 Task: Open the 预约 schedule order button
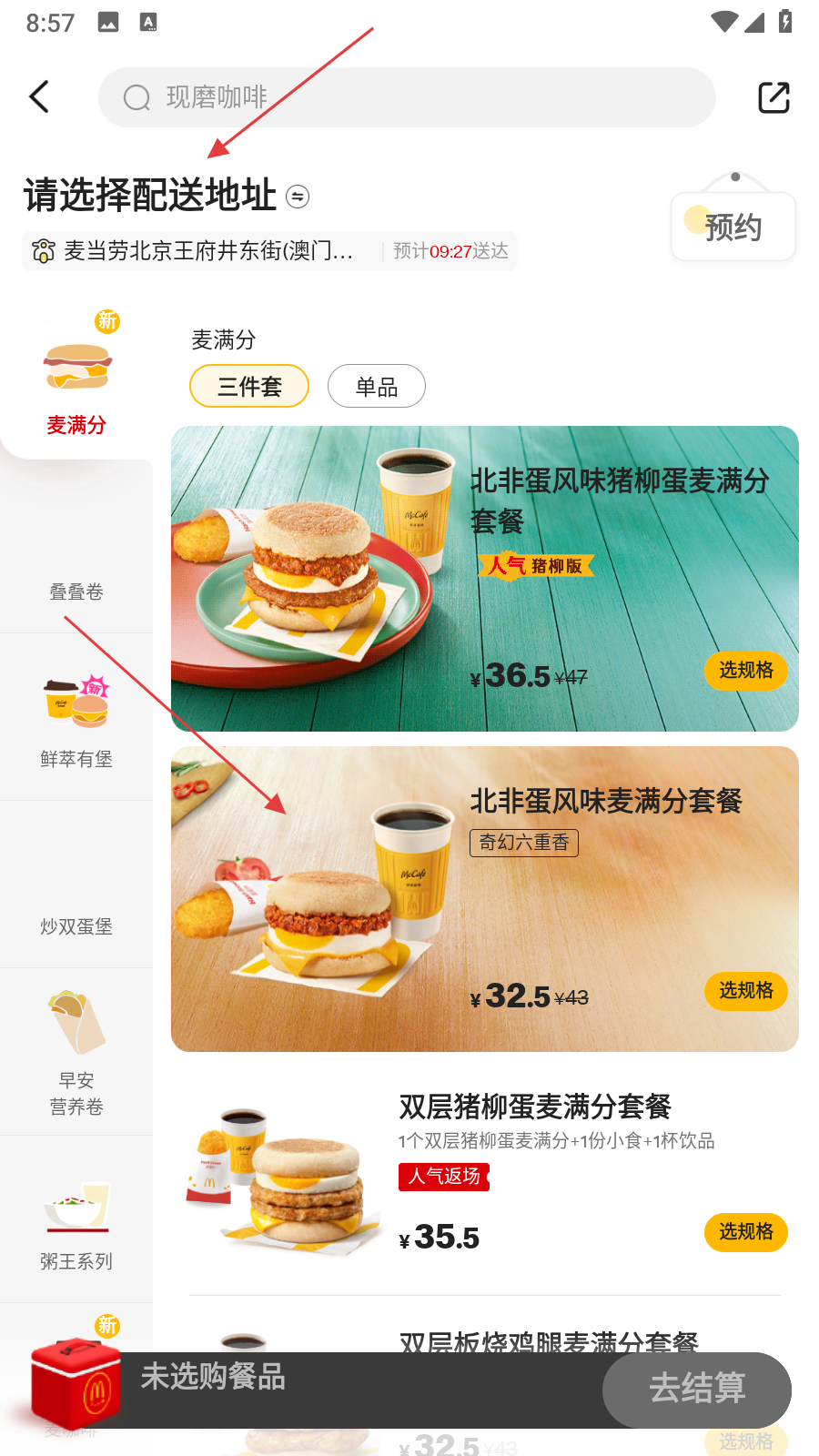click(x=733, y=227)
